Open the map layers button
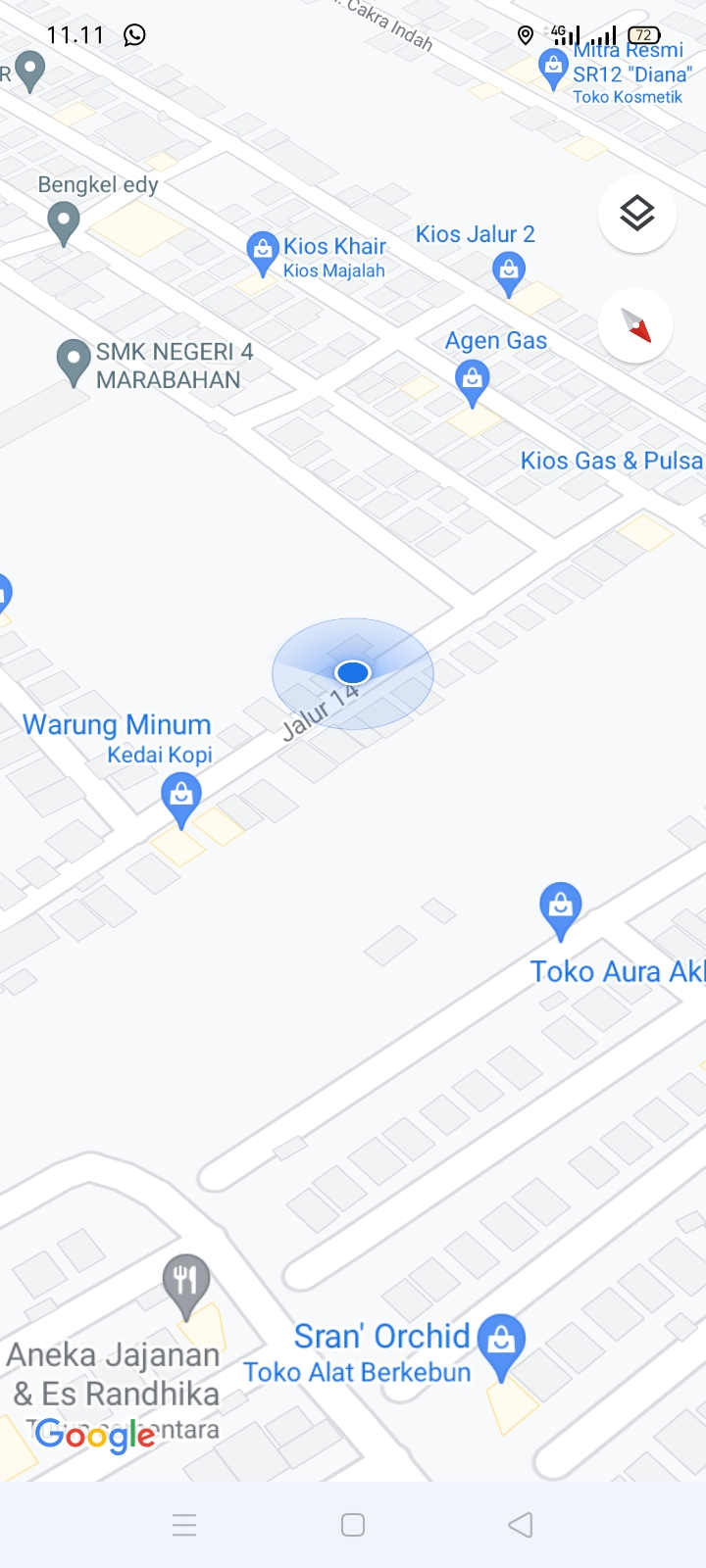Screen dimensions: 706x1568 coord(636,213)
